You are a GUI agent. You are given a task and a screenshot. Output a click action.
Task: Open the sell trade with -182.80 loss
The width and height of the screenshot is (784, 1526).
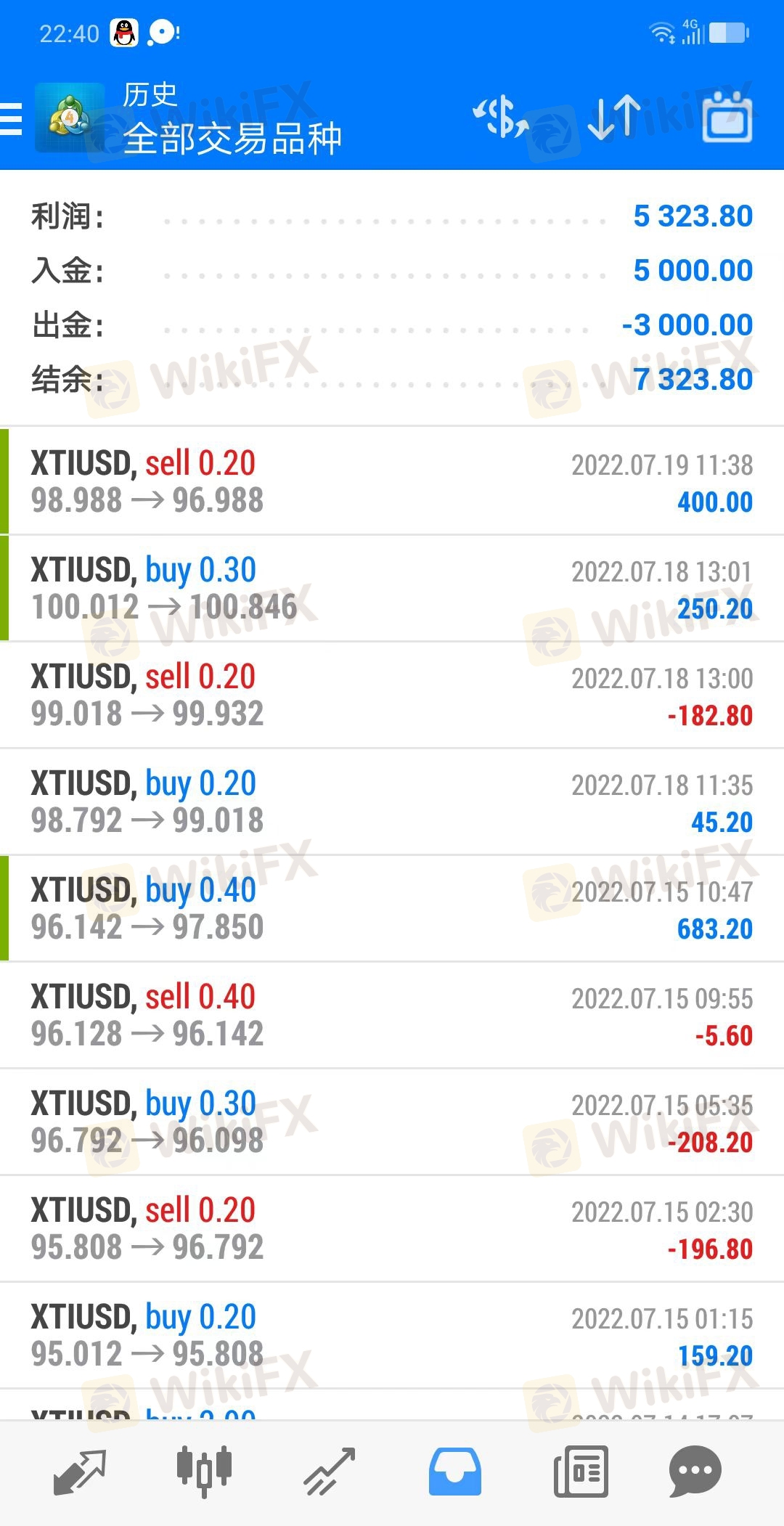pos(392,695)
